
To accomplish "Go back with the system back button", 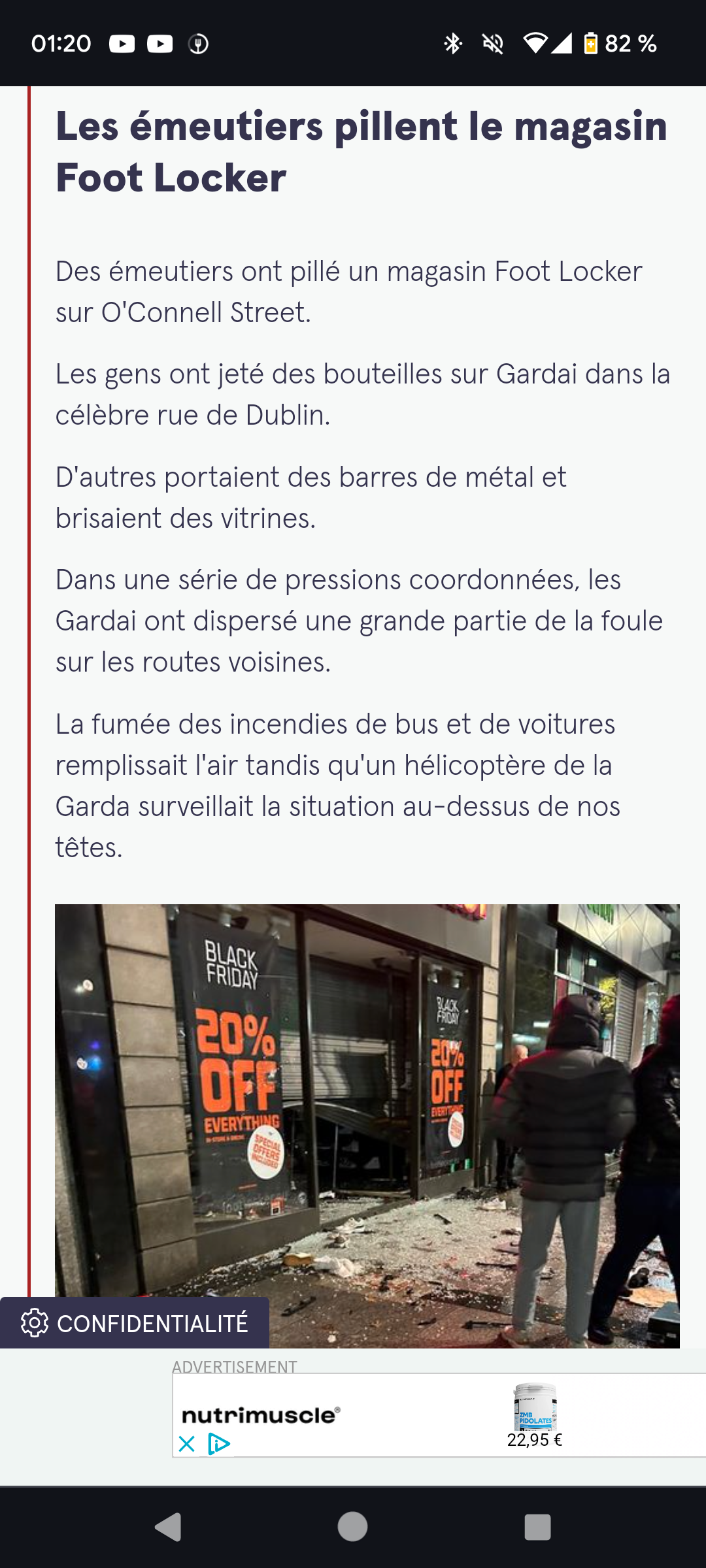I will tap(168, 1527).
